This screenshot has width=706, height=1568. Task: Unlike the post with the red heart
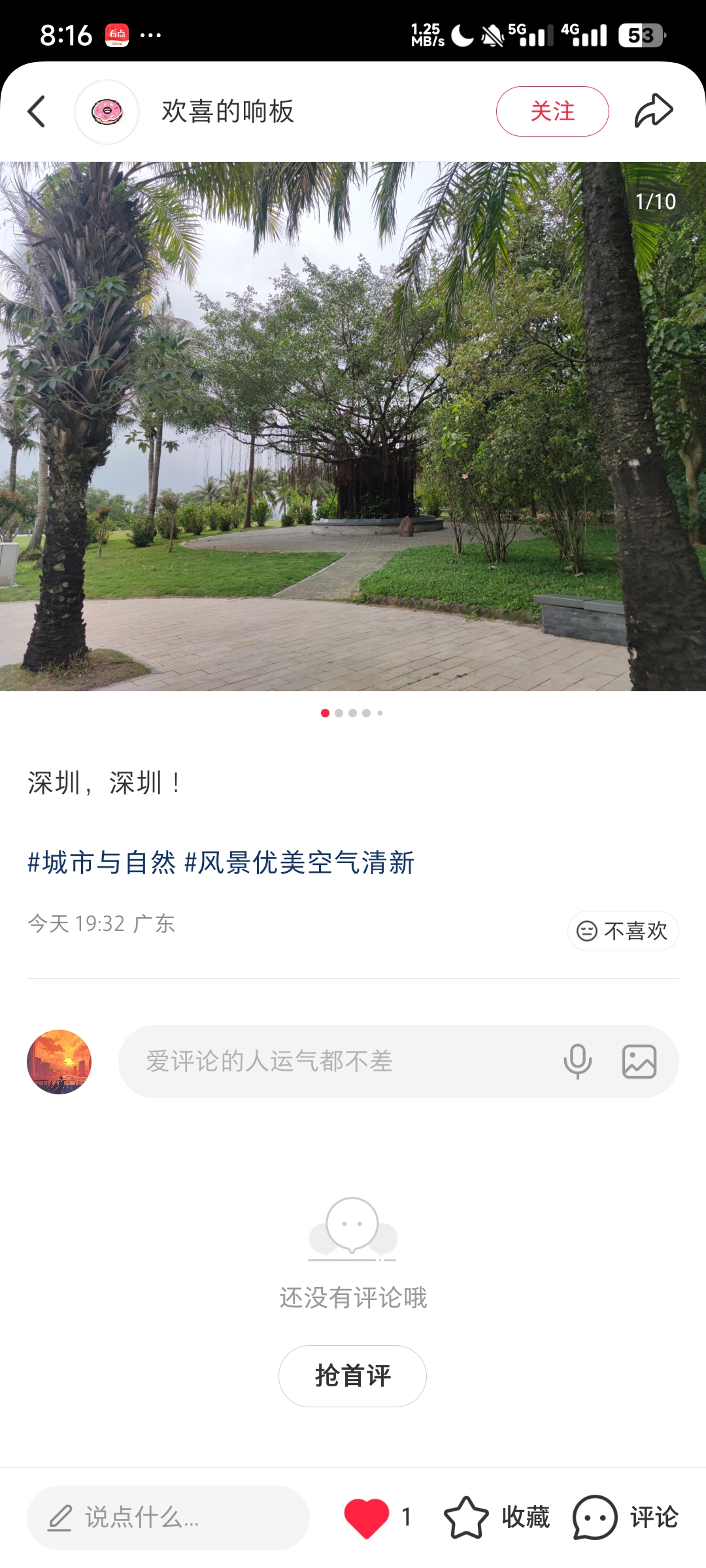[367, 1518]
